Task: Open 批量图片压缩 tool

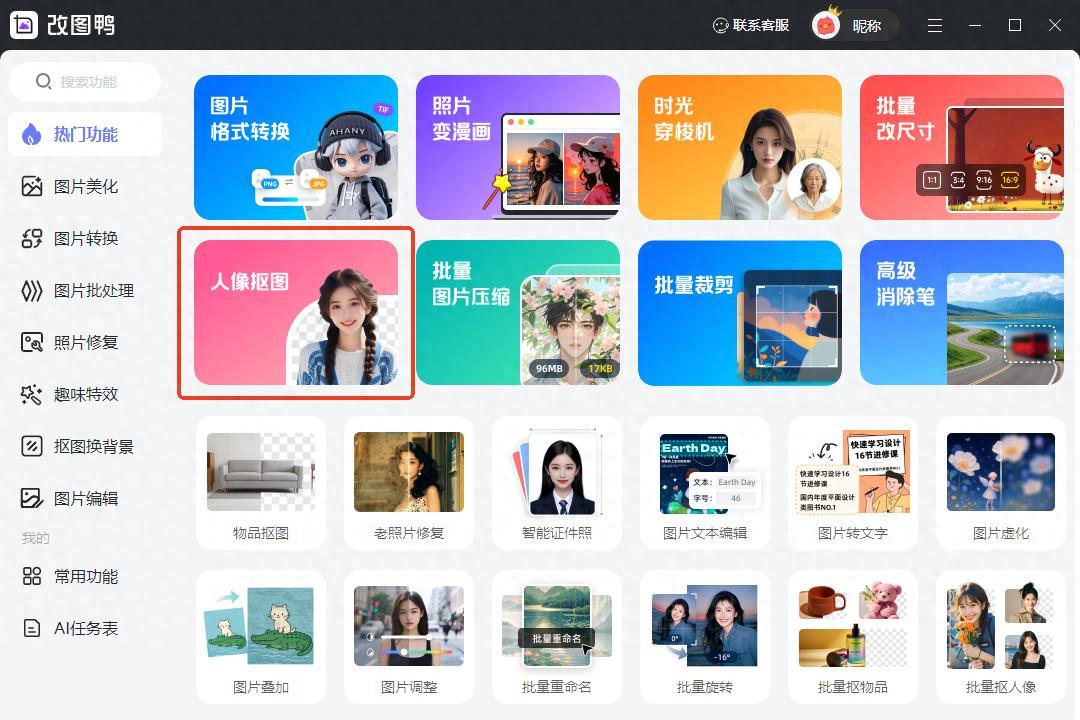Action: [518, 312]
